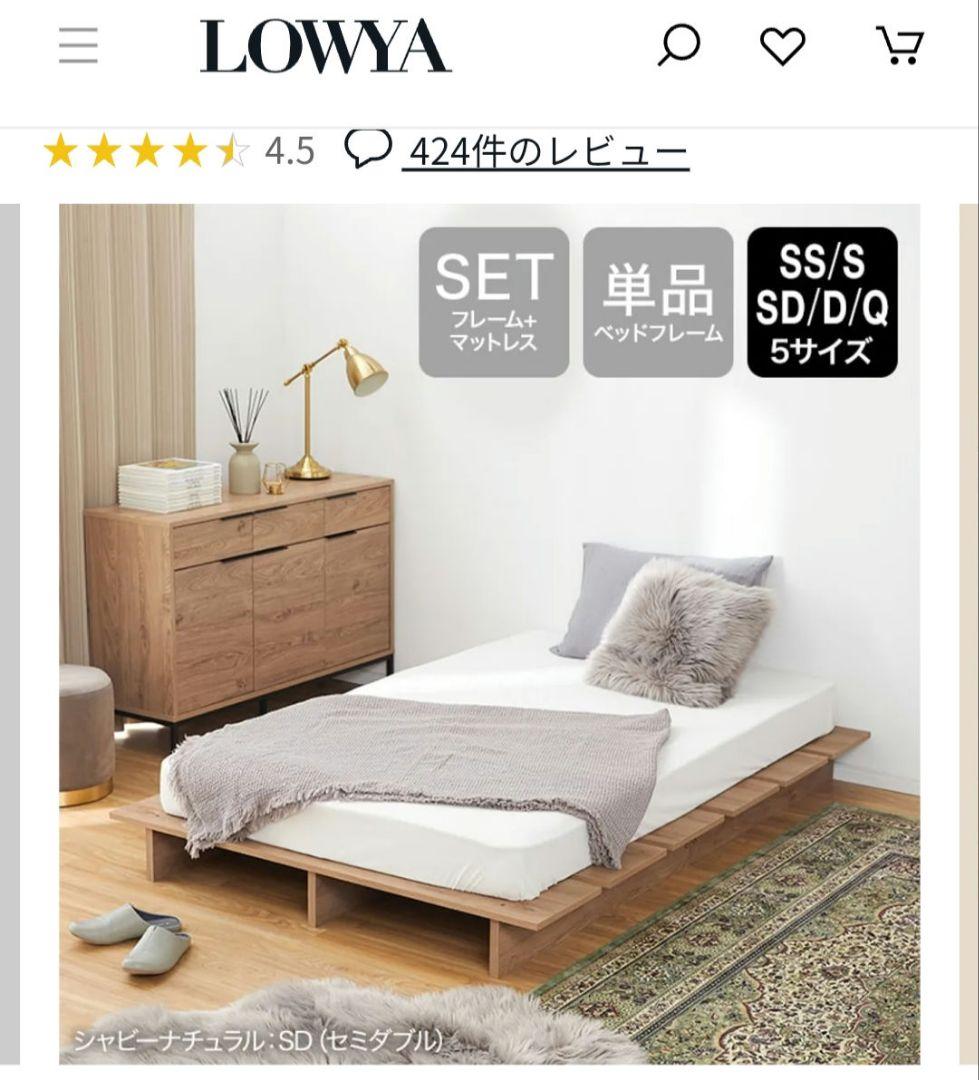979x1080 pixels.
Task: Enlarge the bed frame product image
Action: 489,640
